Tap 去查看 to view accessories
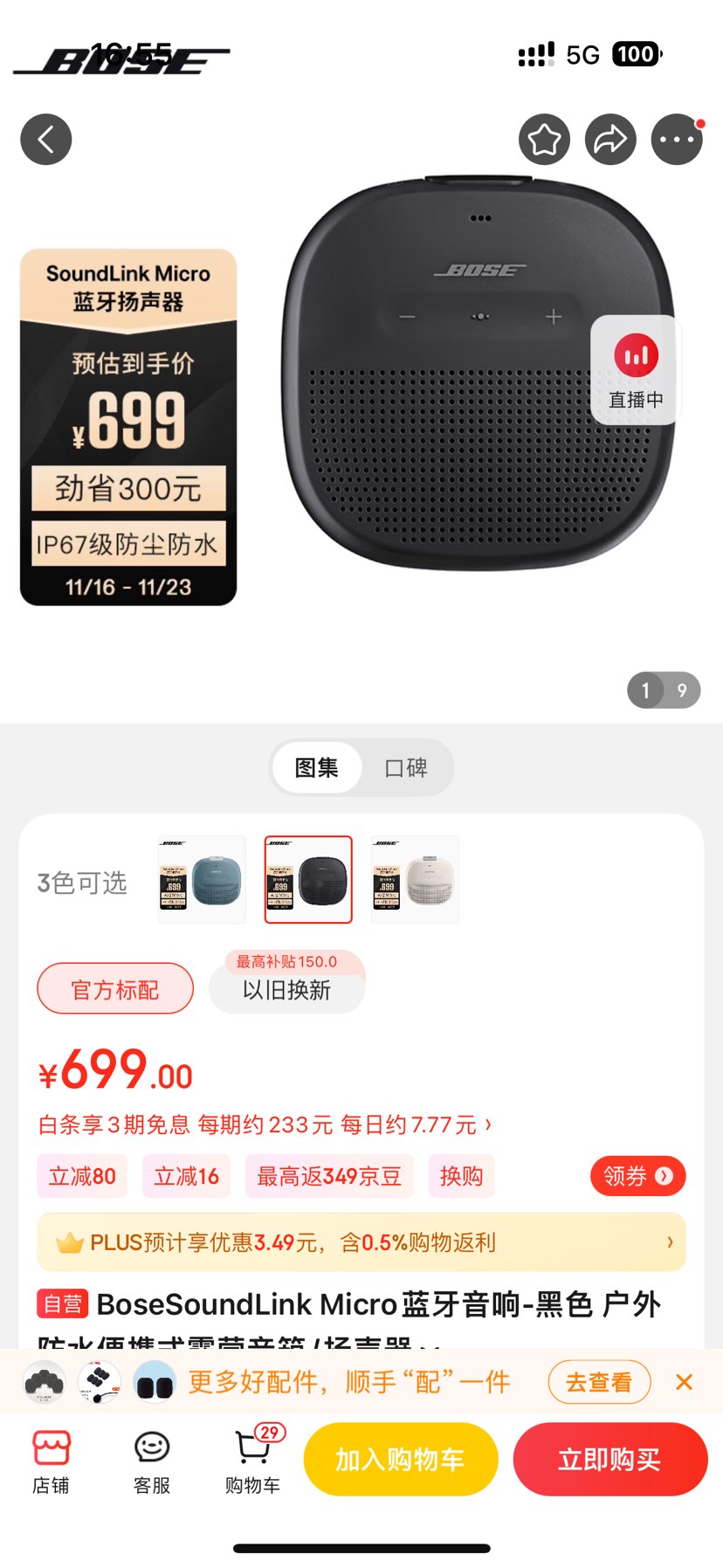Screen dimensions: 723x1568 coord(599,1382)
